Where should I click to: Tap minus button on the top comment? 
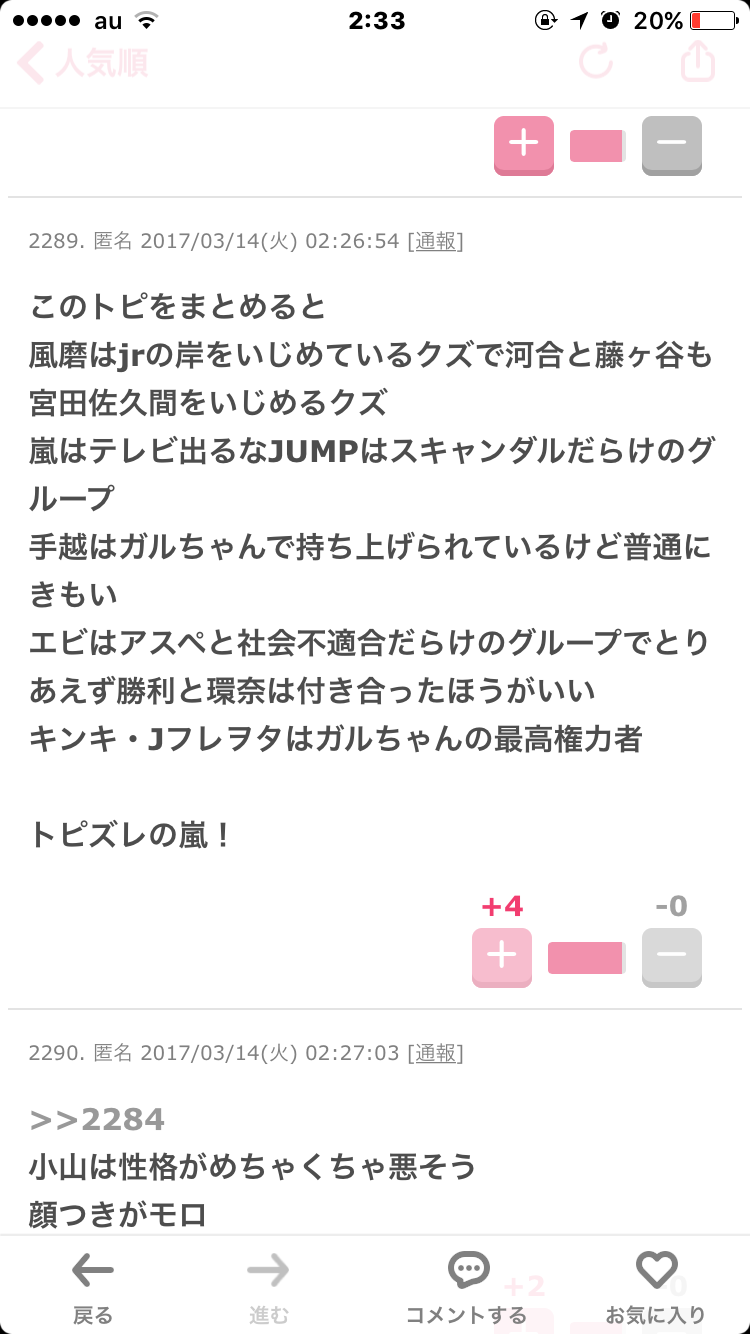[672, 146]
